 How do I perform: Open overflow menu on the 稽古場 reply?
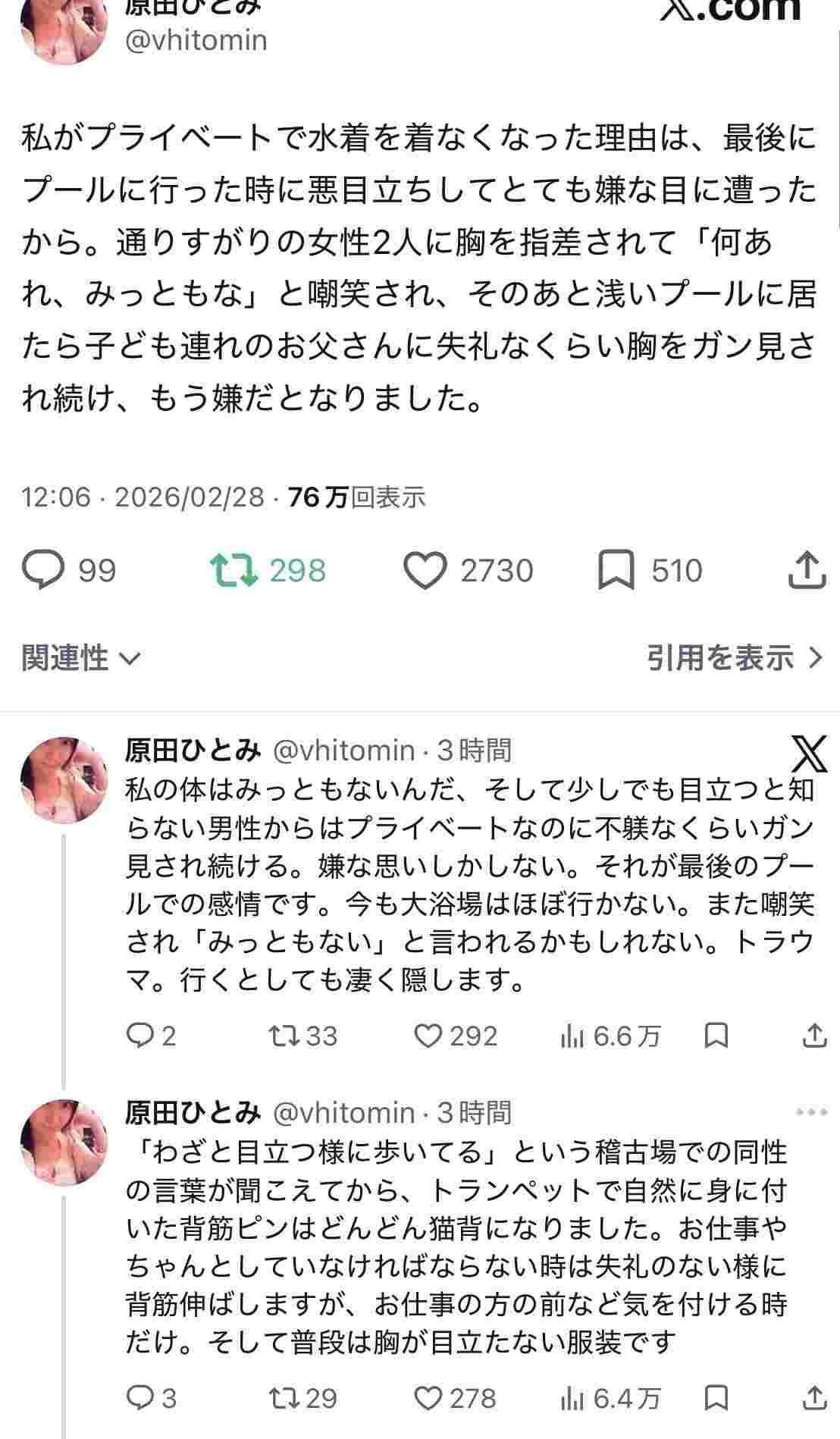coord(810,1112)
